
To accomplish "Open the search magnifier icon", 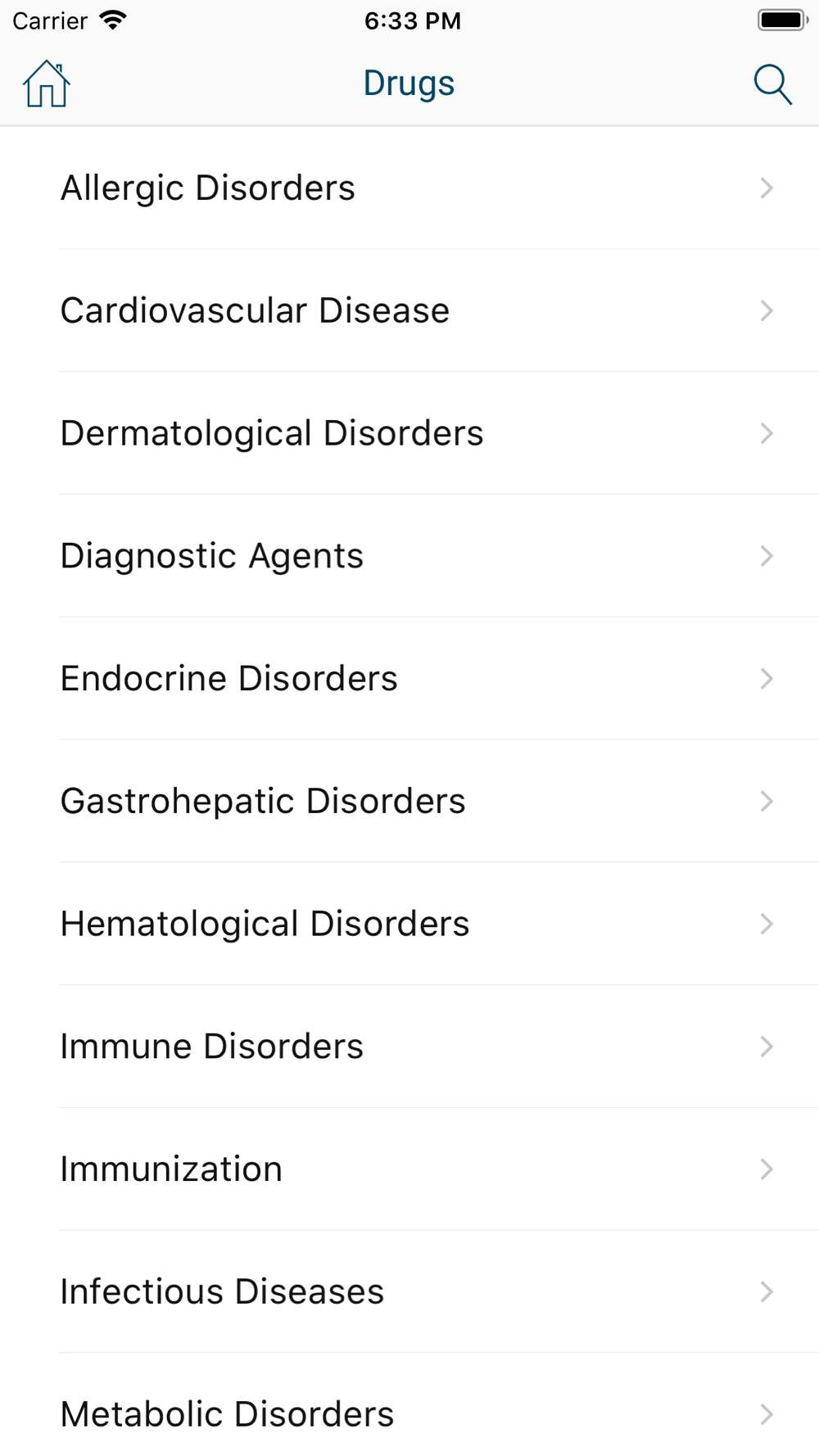I will tap(772, 84).
